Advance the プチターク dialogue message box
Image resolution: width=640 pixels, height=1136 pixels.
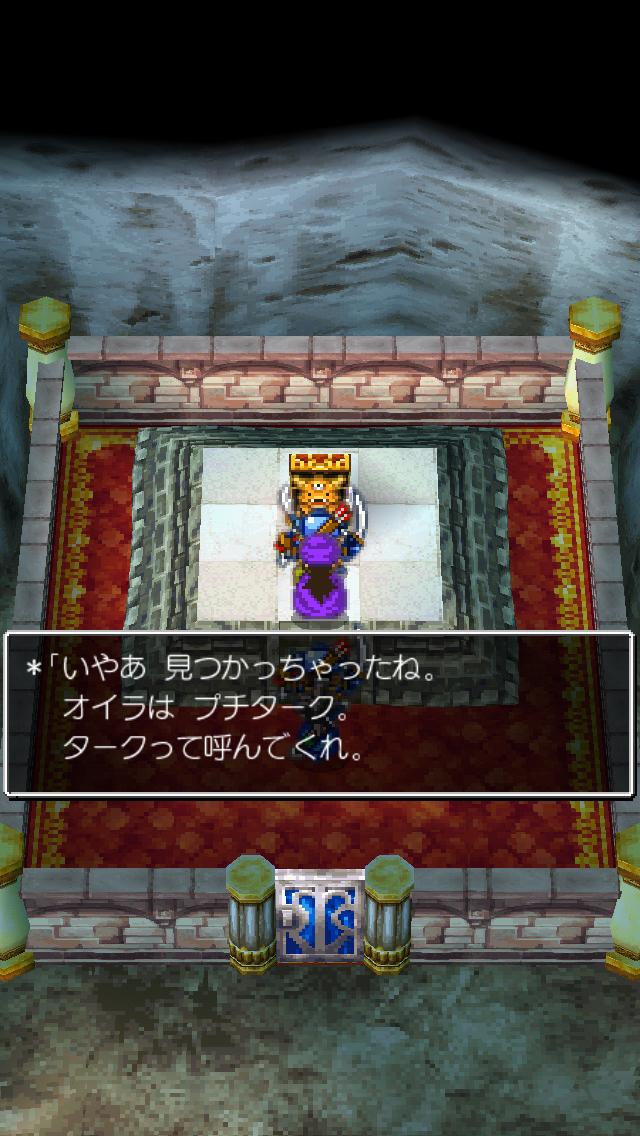point(319,713)
